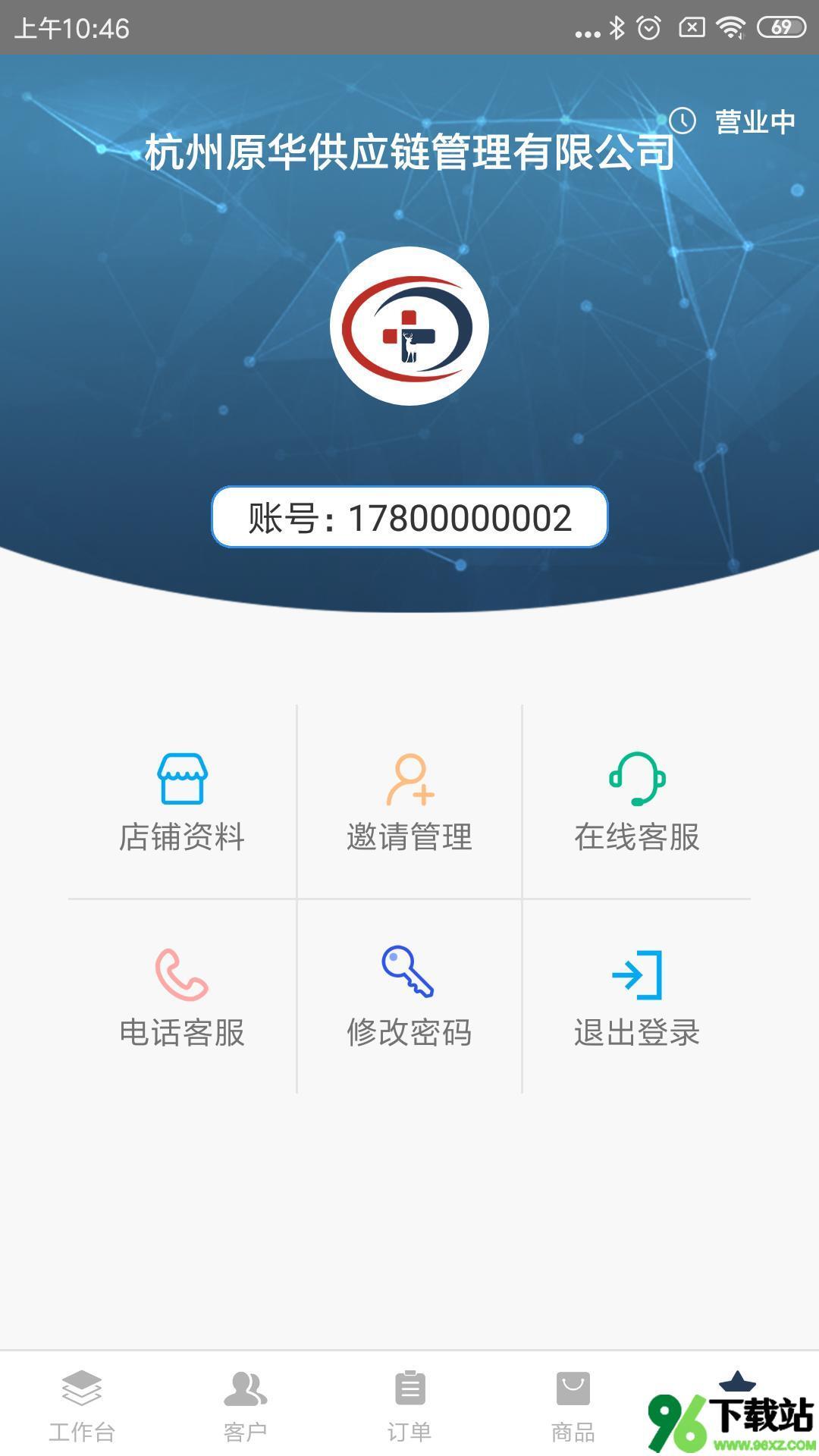
Task: Open 修改密码 to change password
Action: [409, 997]
